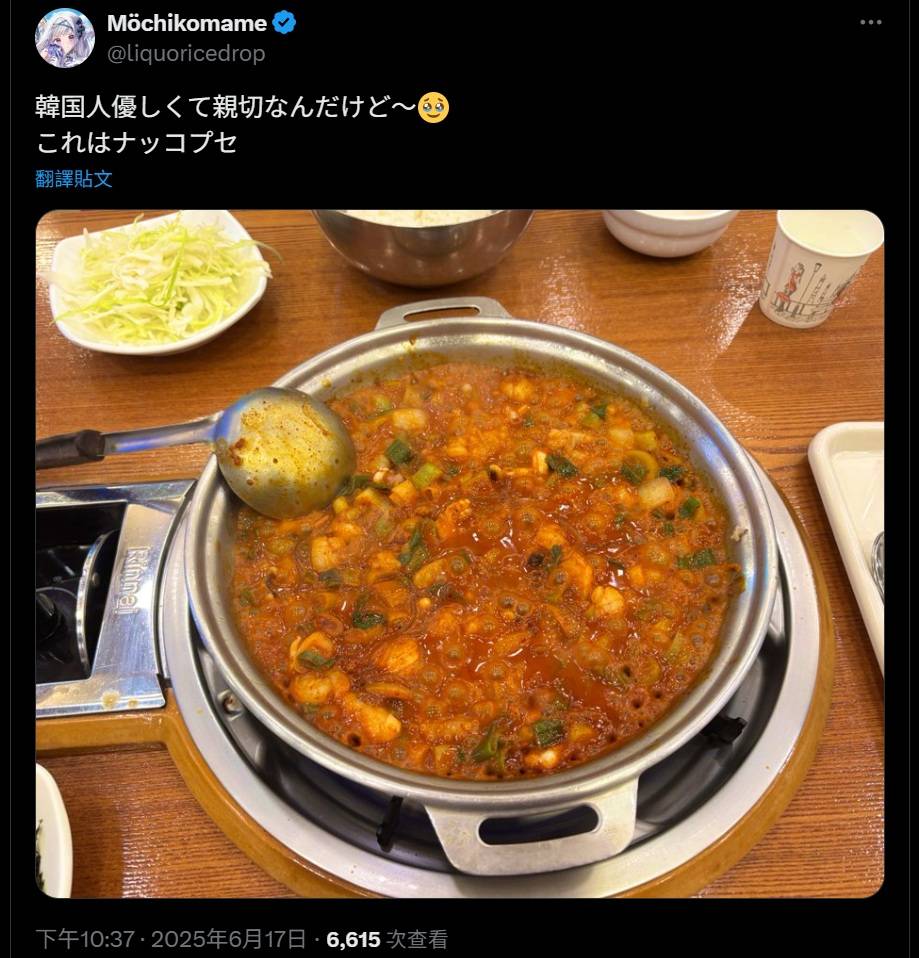
Task: Open the tweet's more options menu
Action: tap(871, 22)
